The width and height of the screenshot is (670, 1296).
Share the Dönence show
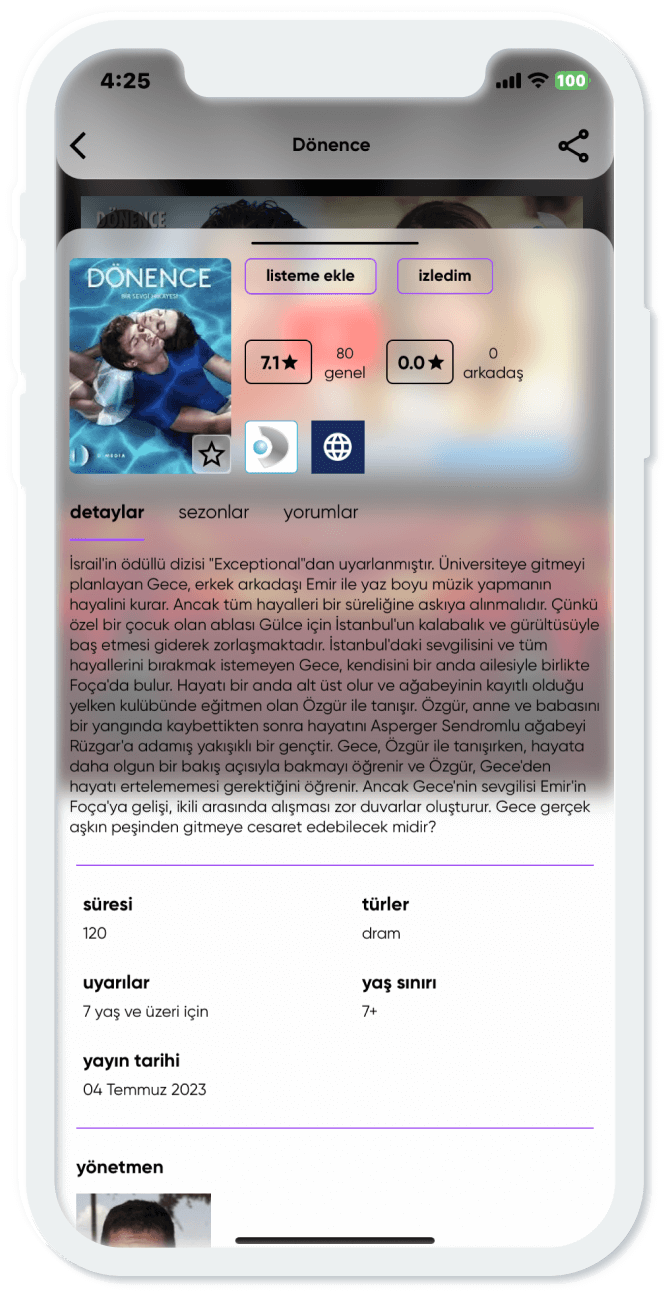pos(573,146)
